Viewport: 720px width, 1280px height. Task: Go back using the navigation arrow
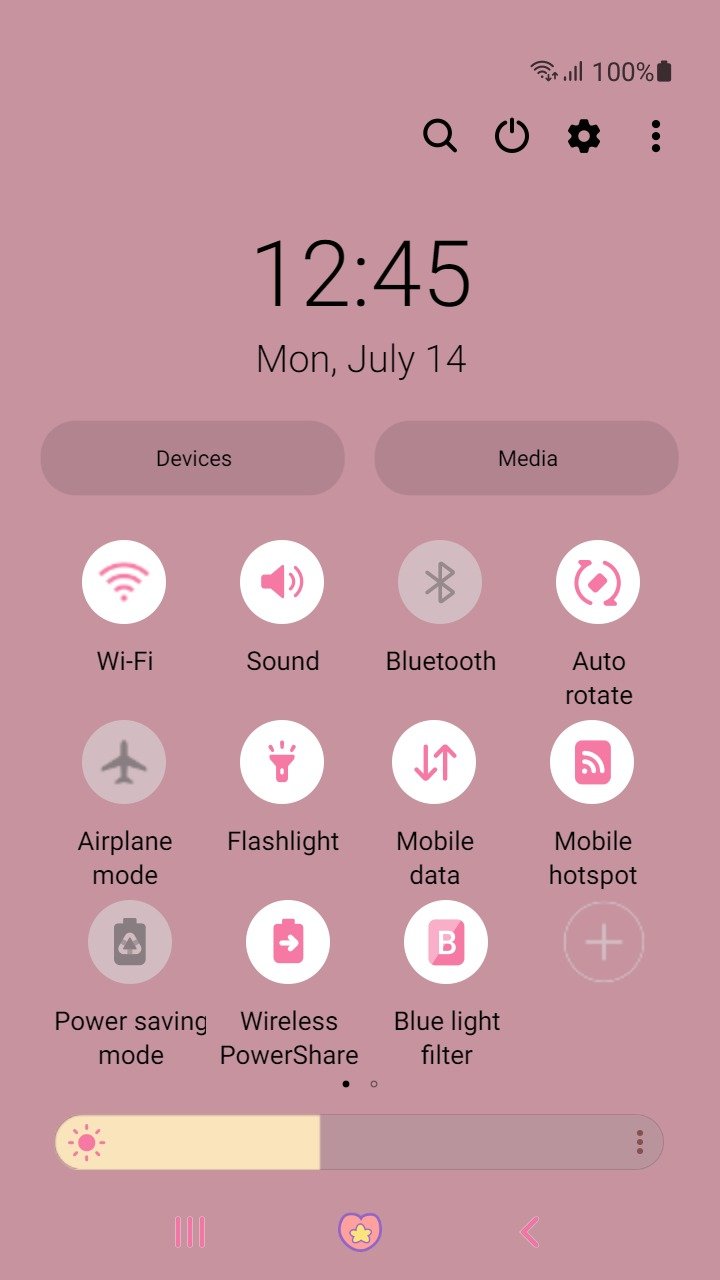[x=530, y=1232]
